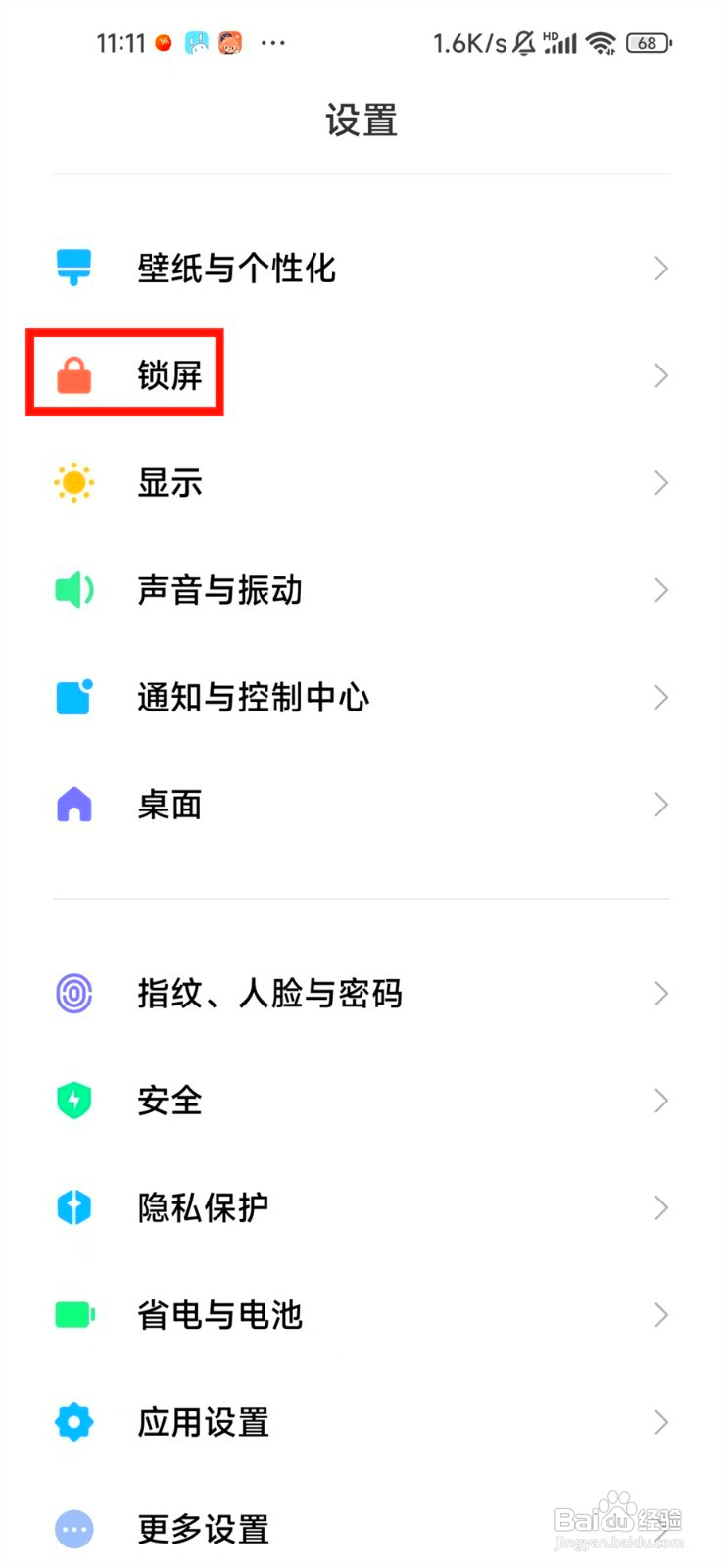Open 应用设置

pyautogui.click(x=361, y=1422)
